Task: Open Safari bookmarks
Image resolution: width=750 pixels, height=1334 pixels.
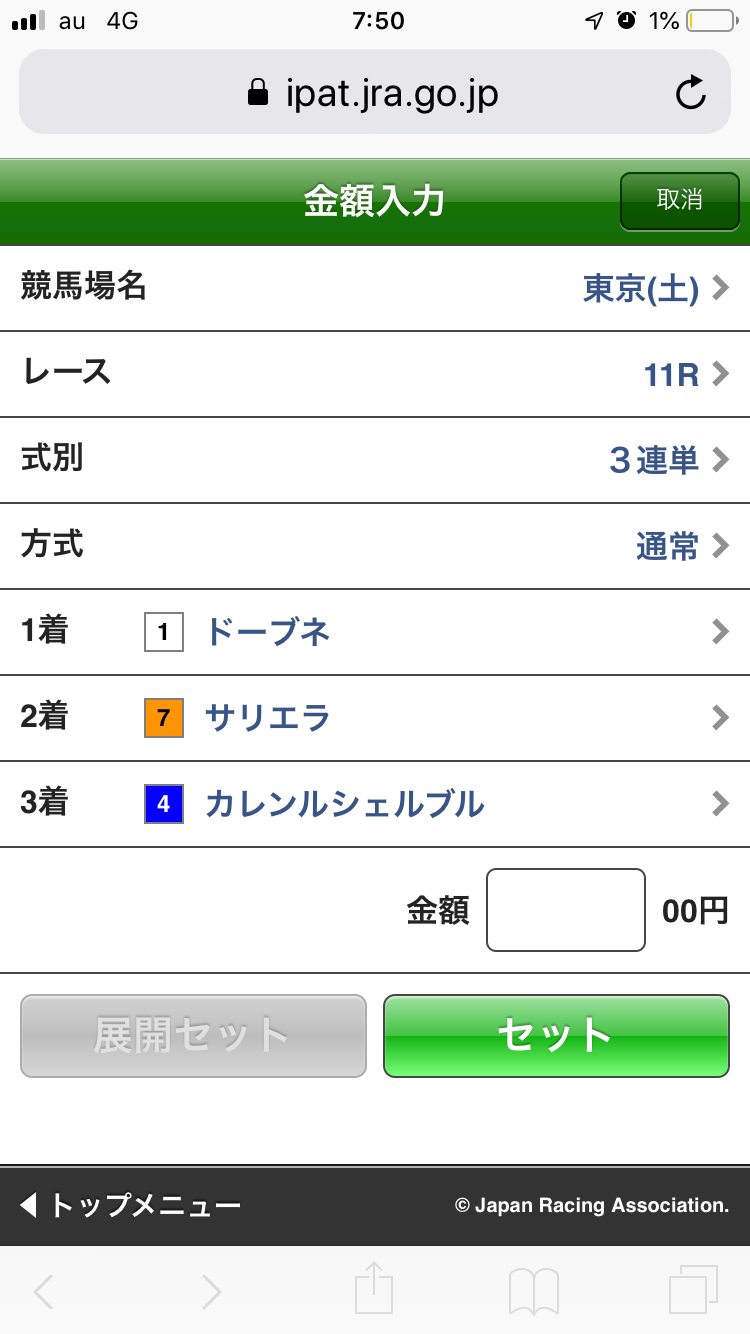Action: (x=533, y=1291)
